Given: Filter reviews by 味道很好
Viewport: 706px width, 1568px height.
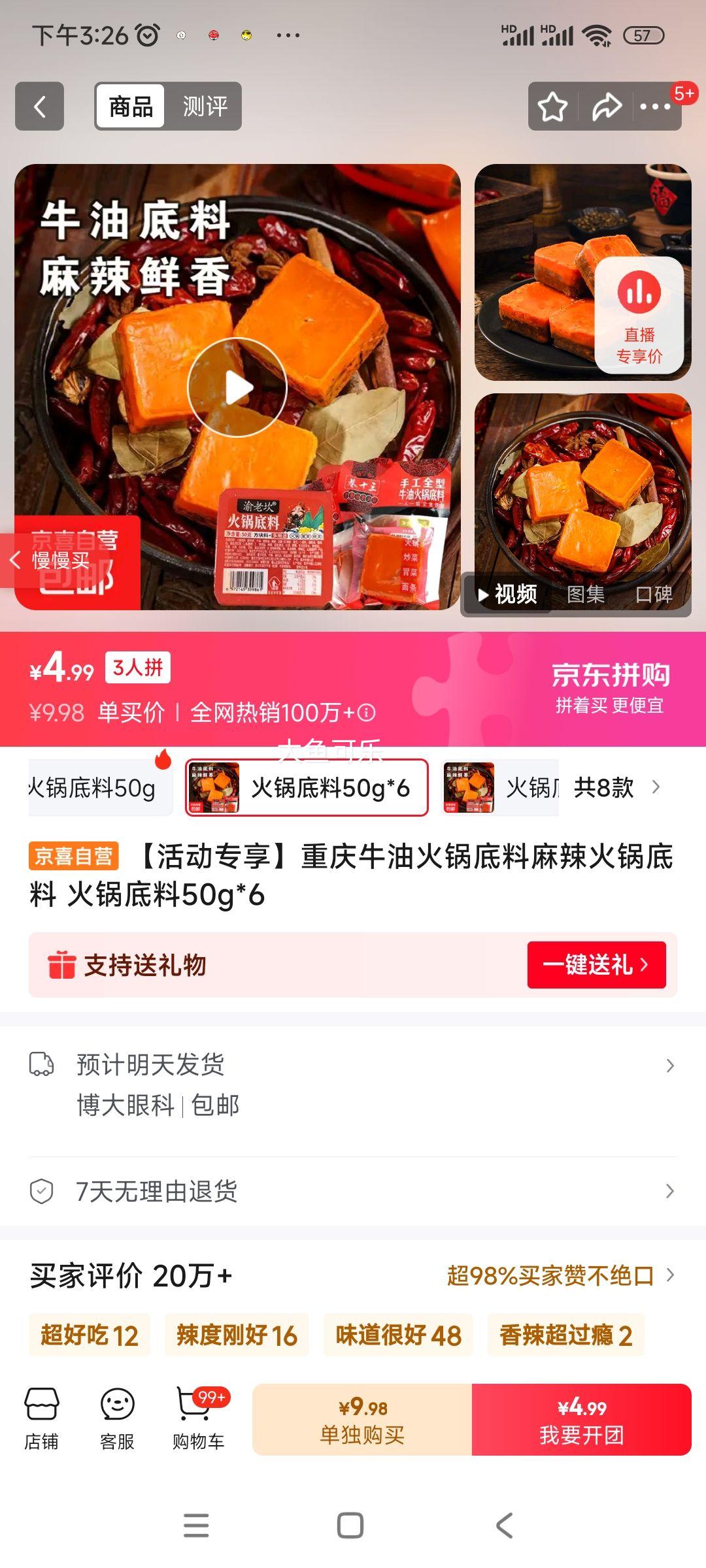Looking at the screenshot, I should point(398,1335).
